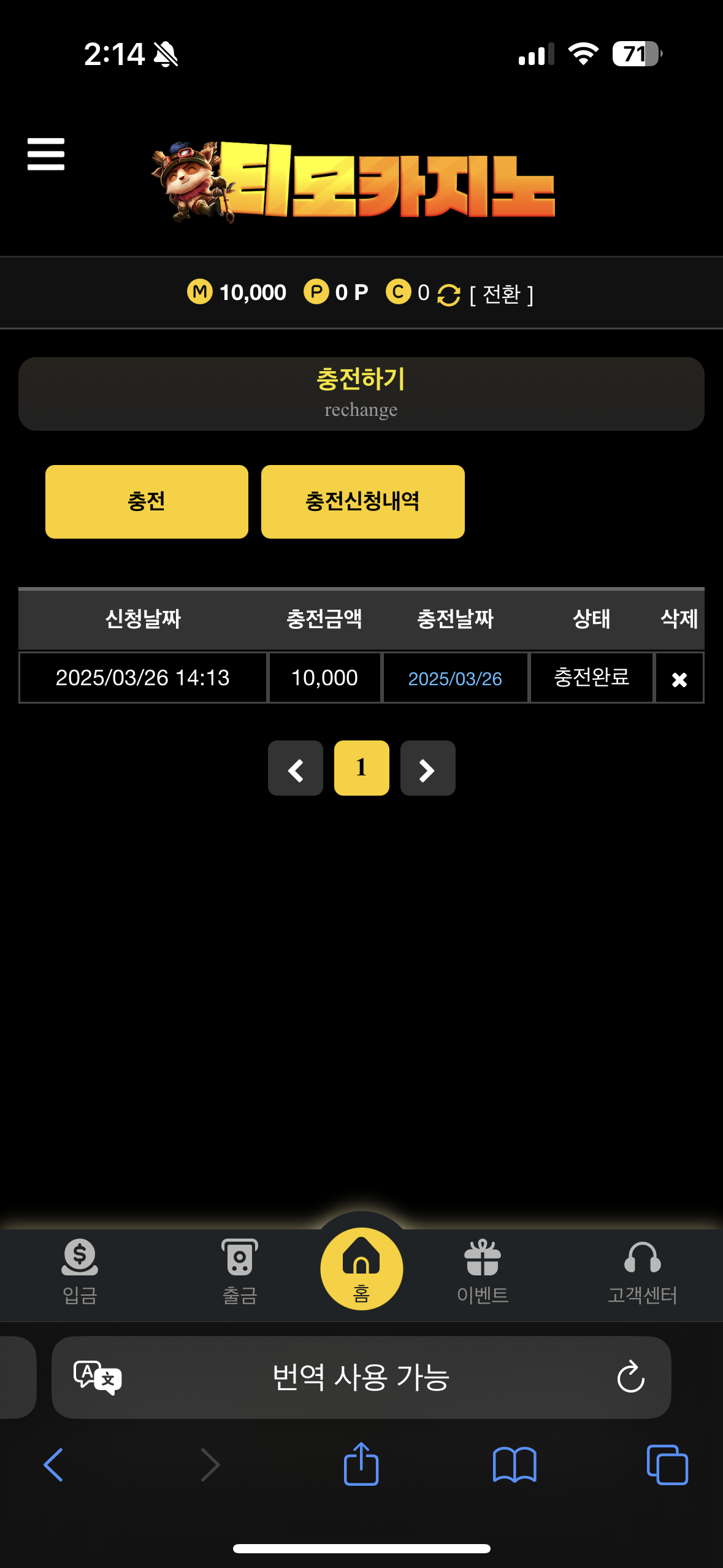Reload the page in the address bar
This screenshot has height=1568, width=723.
[x=630, y=1378]
